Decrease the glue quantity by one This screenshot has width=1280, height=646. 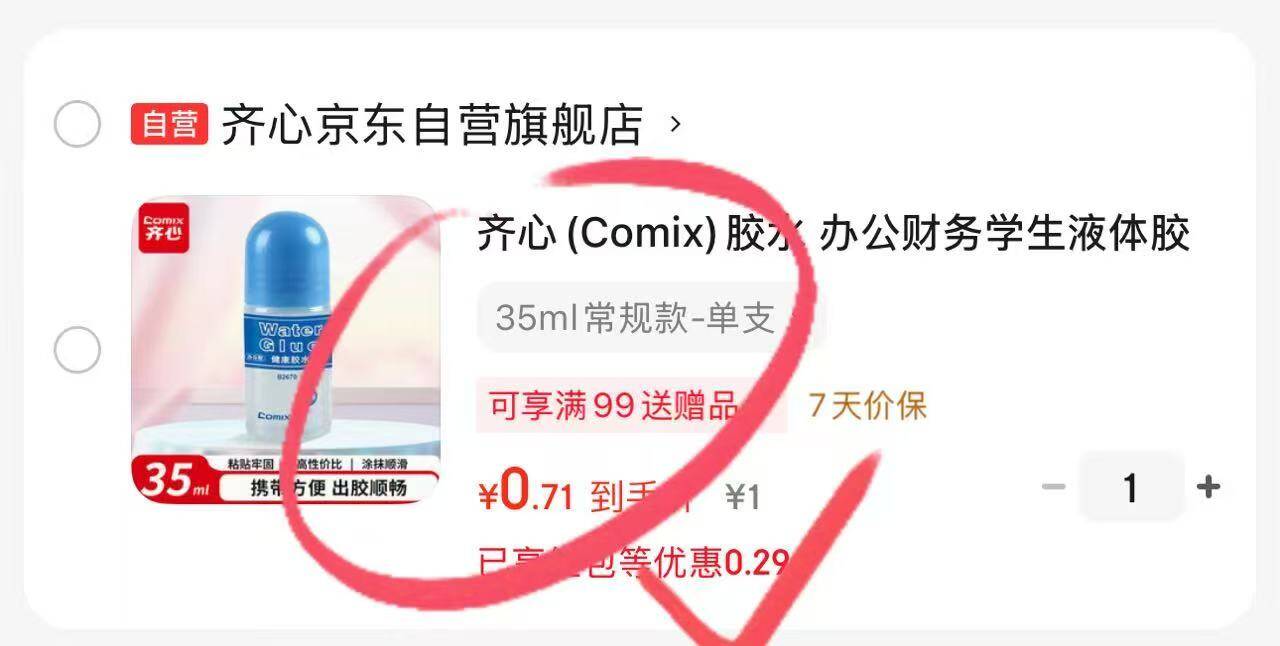coord(1053,487)
